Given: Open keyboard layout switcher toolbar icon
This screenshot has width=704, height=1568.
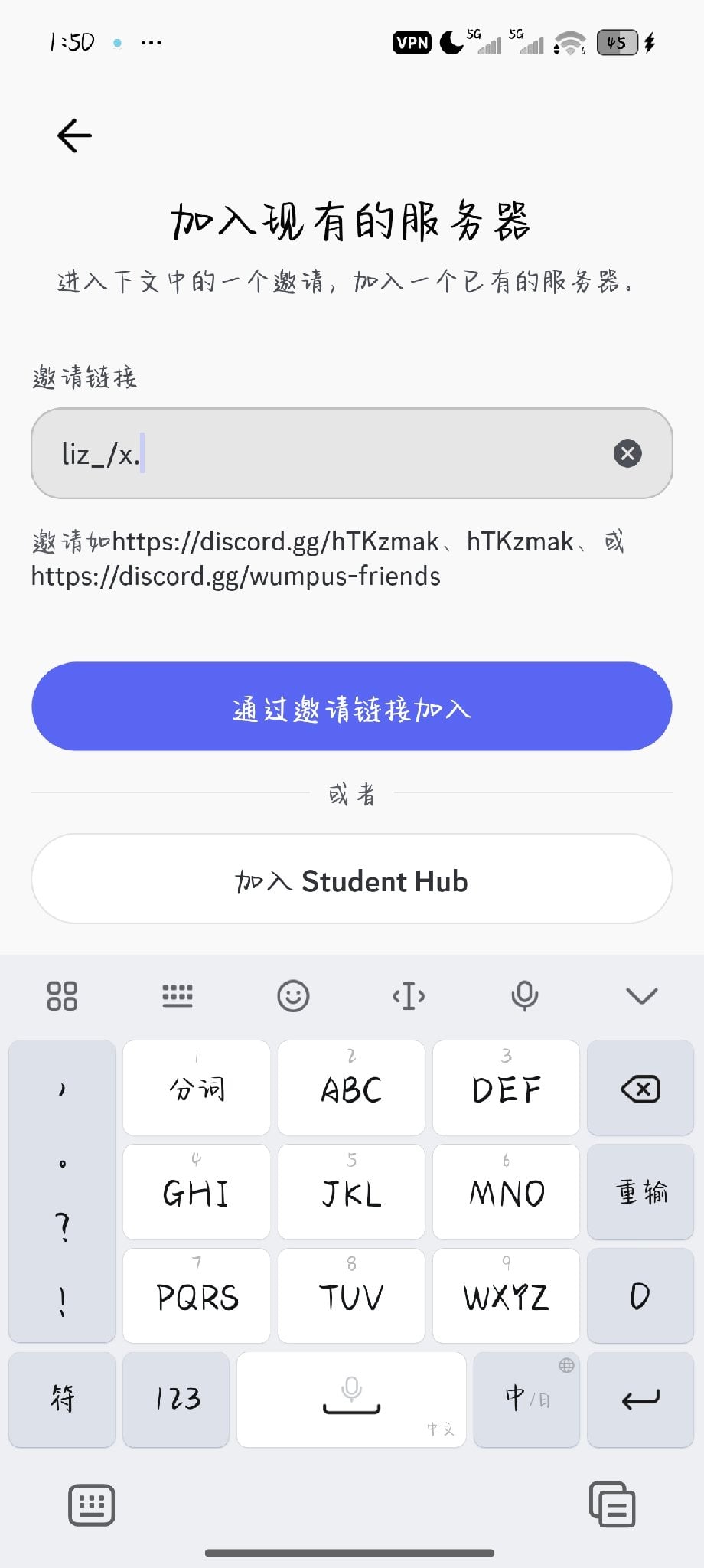Looking at the screenshot, I should [x=178, y=996].
